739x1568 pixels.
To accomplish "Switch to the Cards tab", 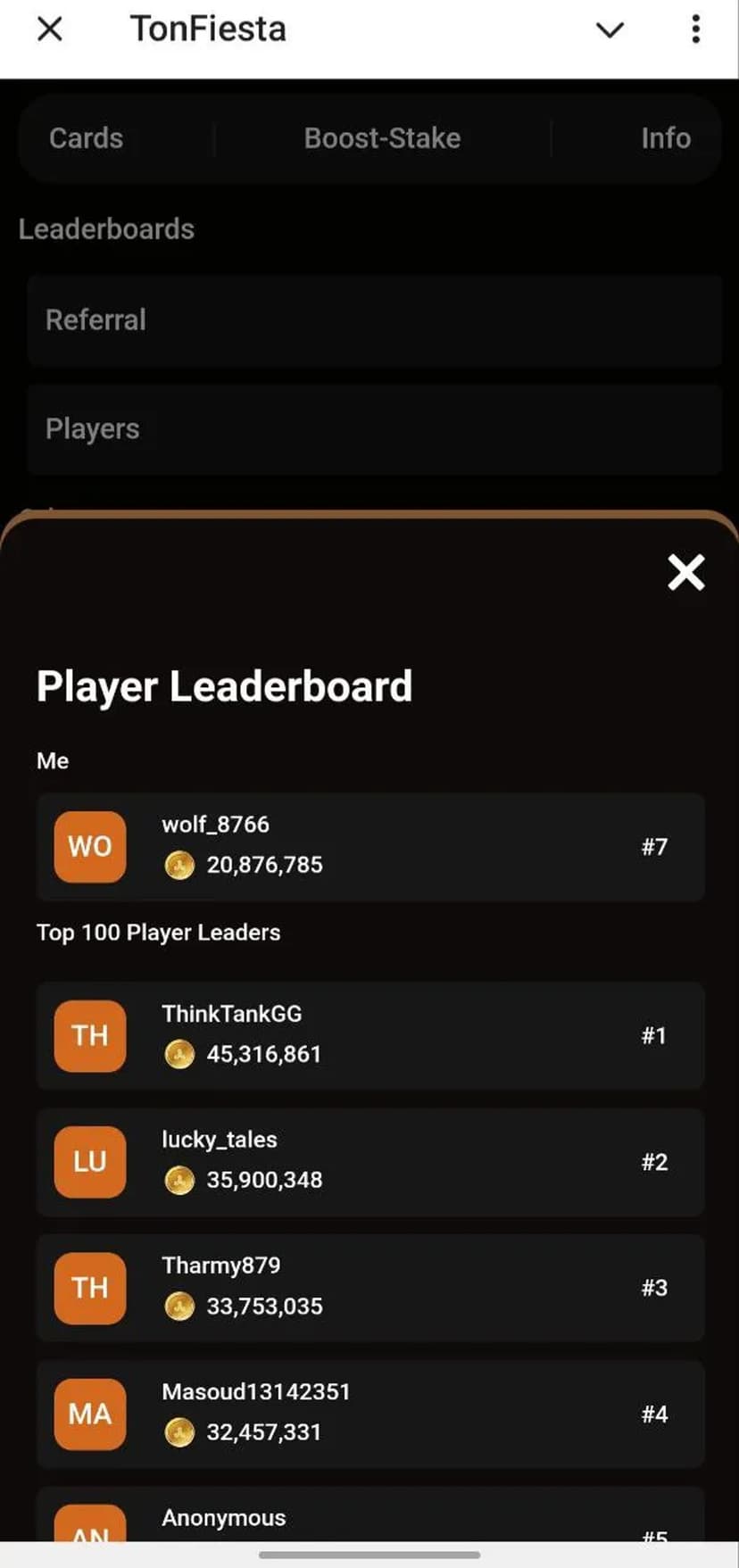I will (x=86, y=138).
